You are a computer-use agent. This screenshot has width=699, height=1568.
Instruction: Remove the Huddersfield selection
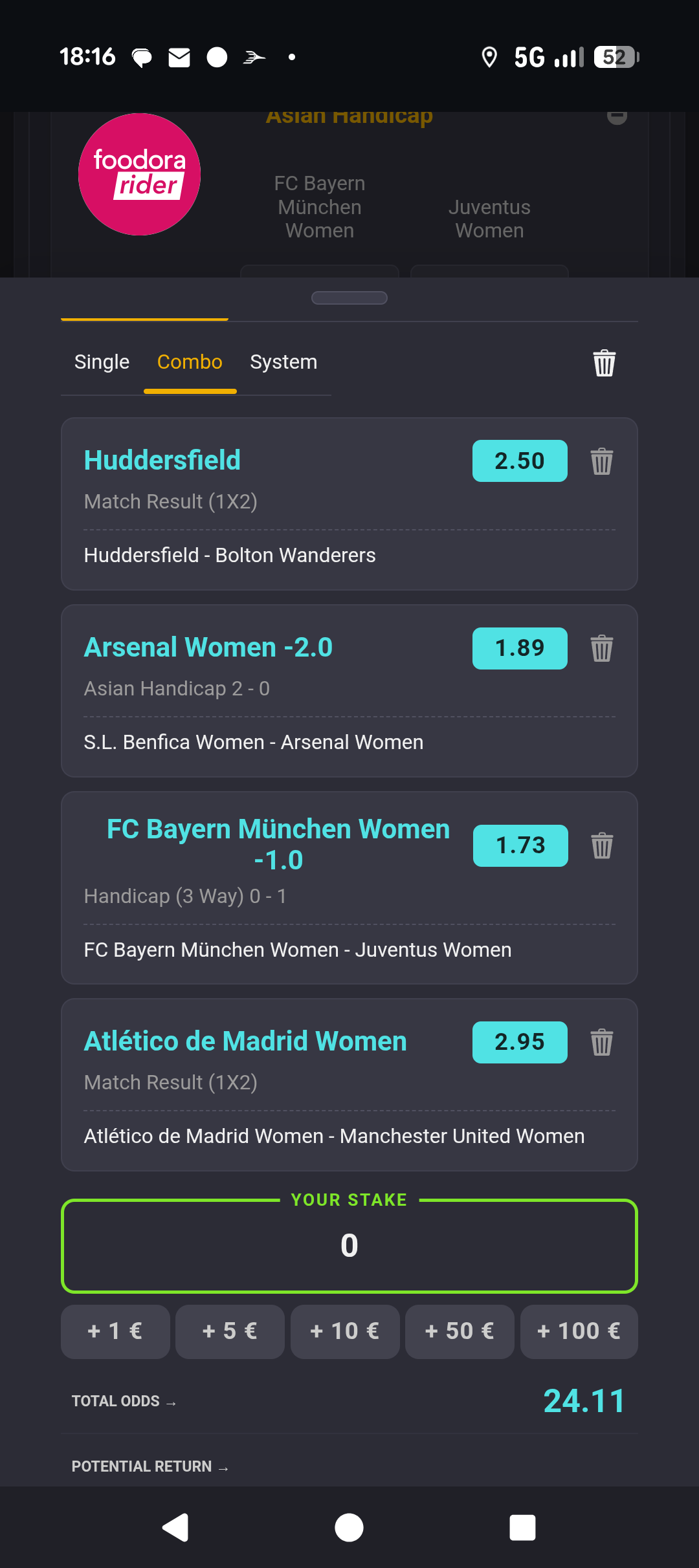[601, 461]
